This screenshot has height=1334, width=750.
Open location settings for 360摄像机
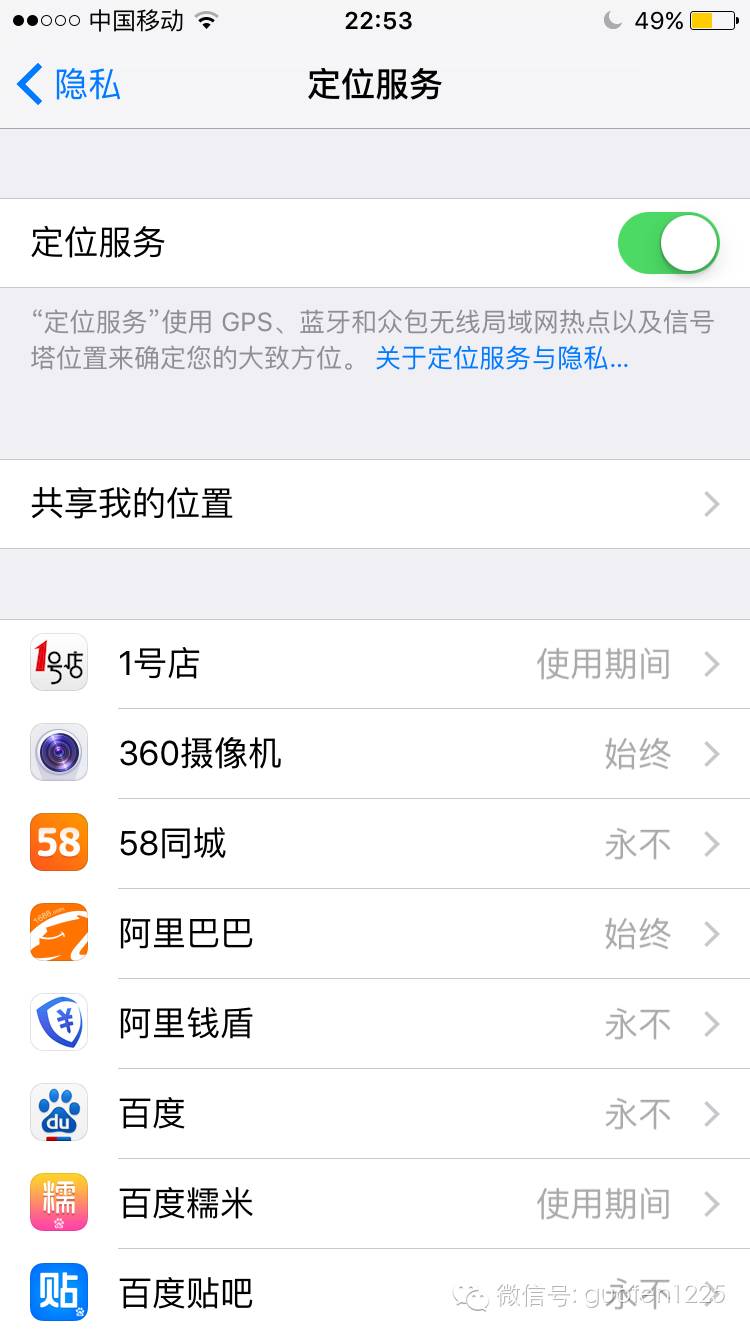click(375, 754)
